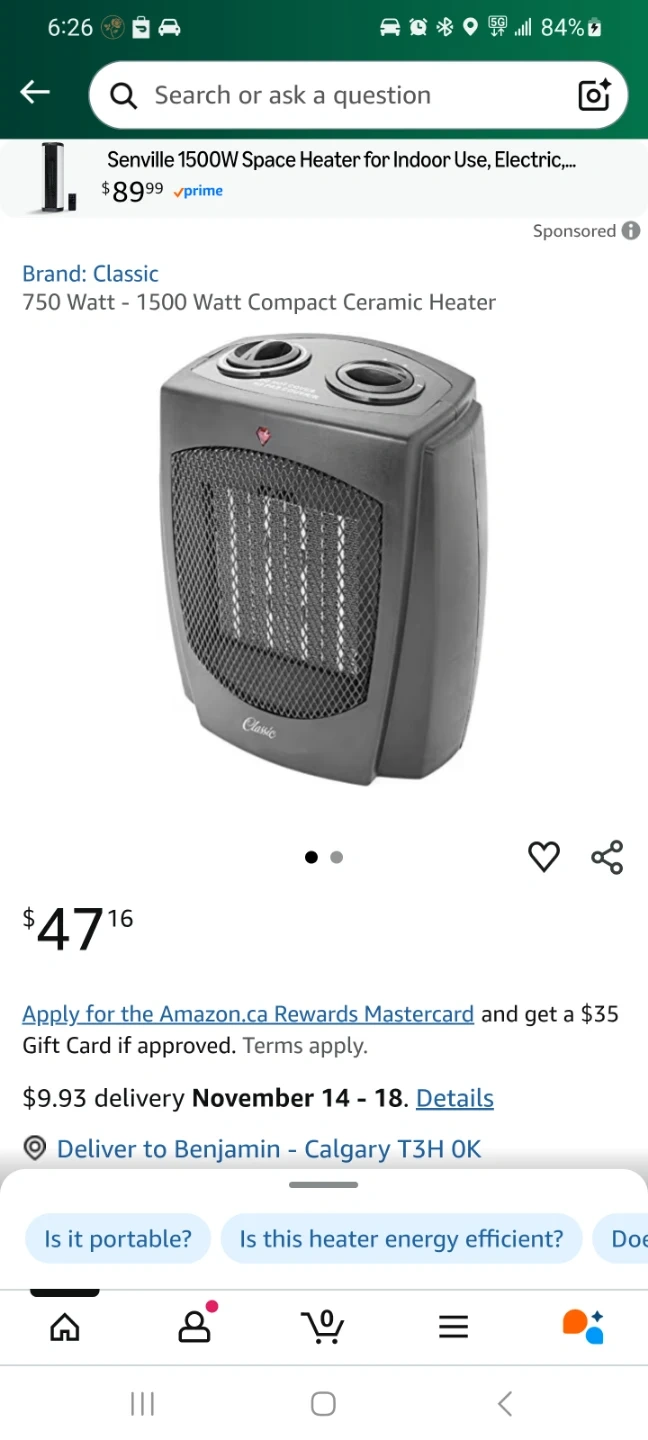Go back using the top arrow

pos(35,93)
